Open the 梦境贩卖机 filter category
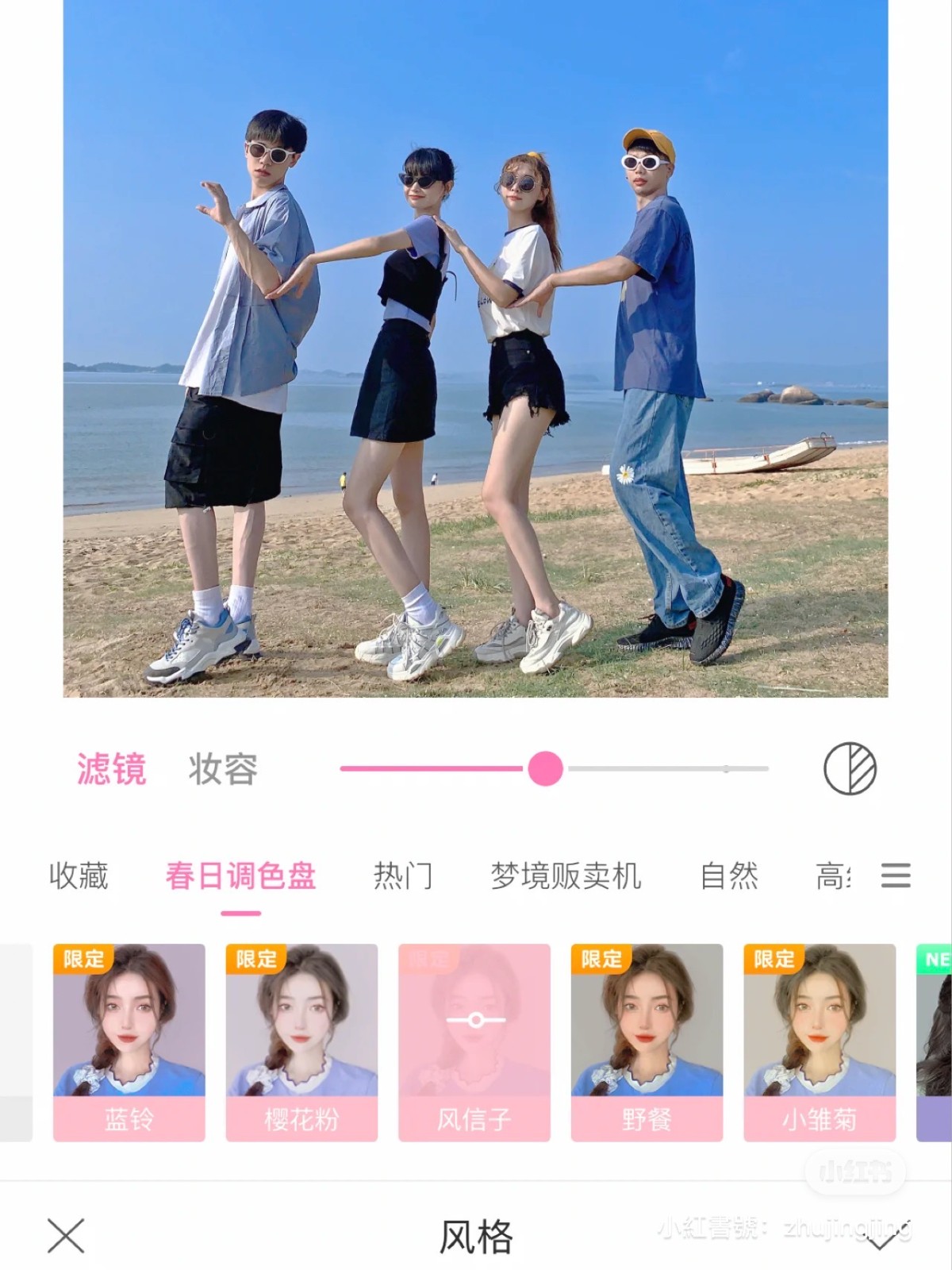952x1270 pixels. tap(566, 876)
